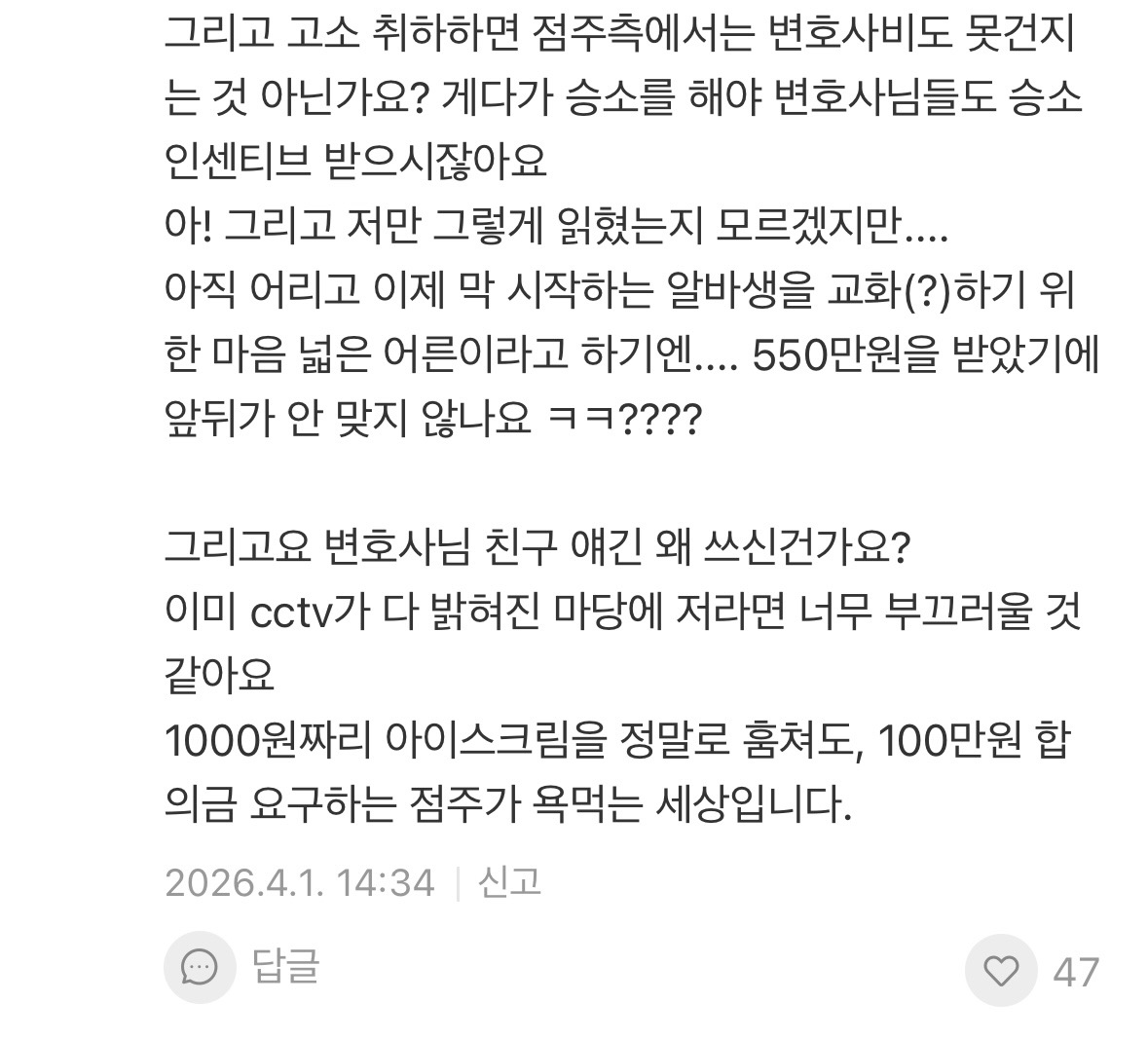Report this comment via 신고
The image size is (1148, 1040).
(x=509, y=882)
